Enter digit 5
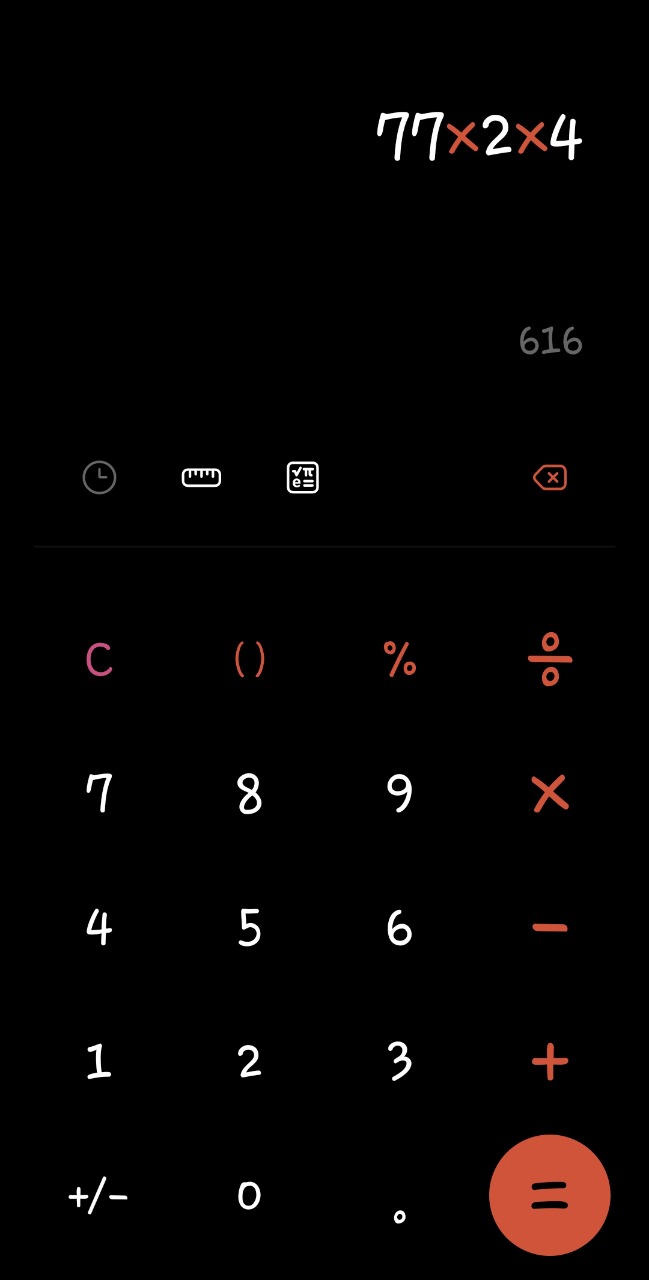 (x=249, y=928)
